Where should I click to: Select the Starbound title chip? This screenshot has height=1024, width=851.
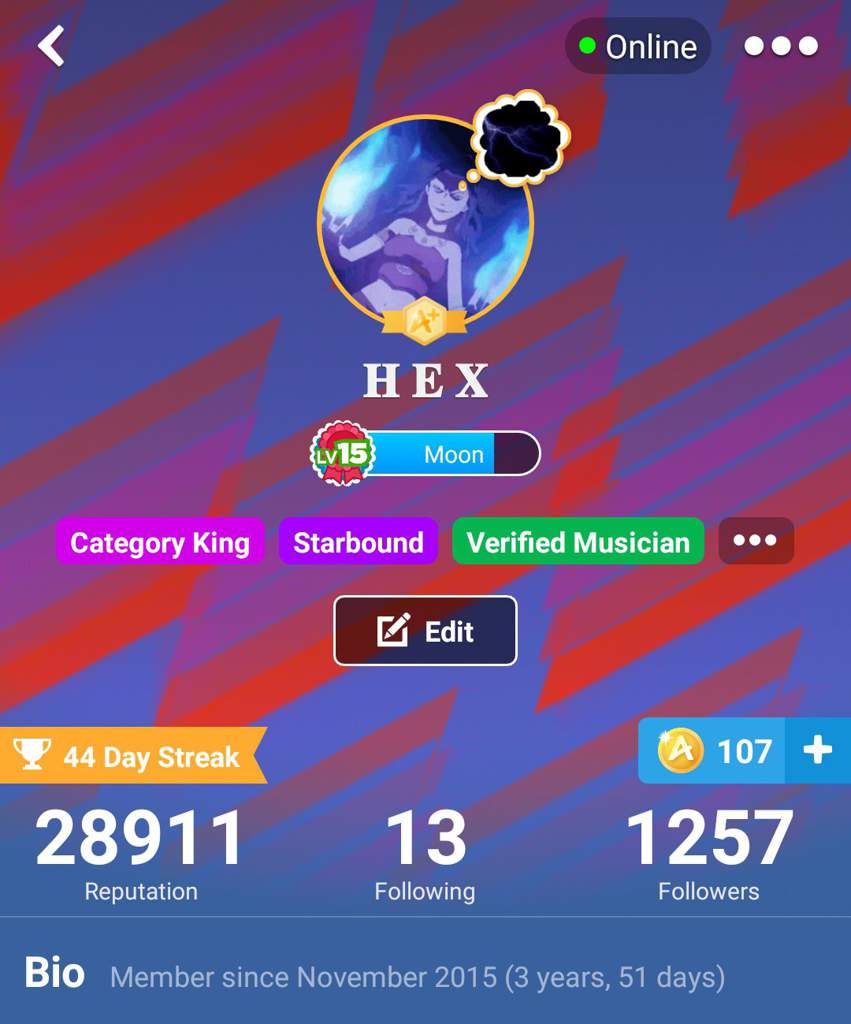(358, 542)
